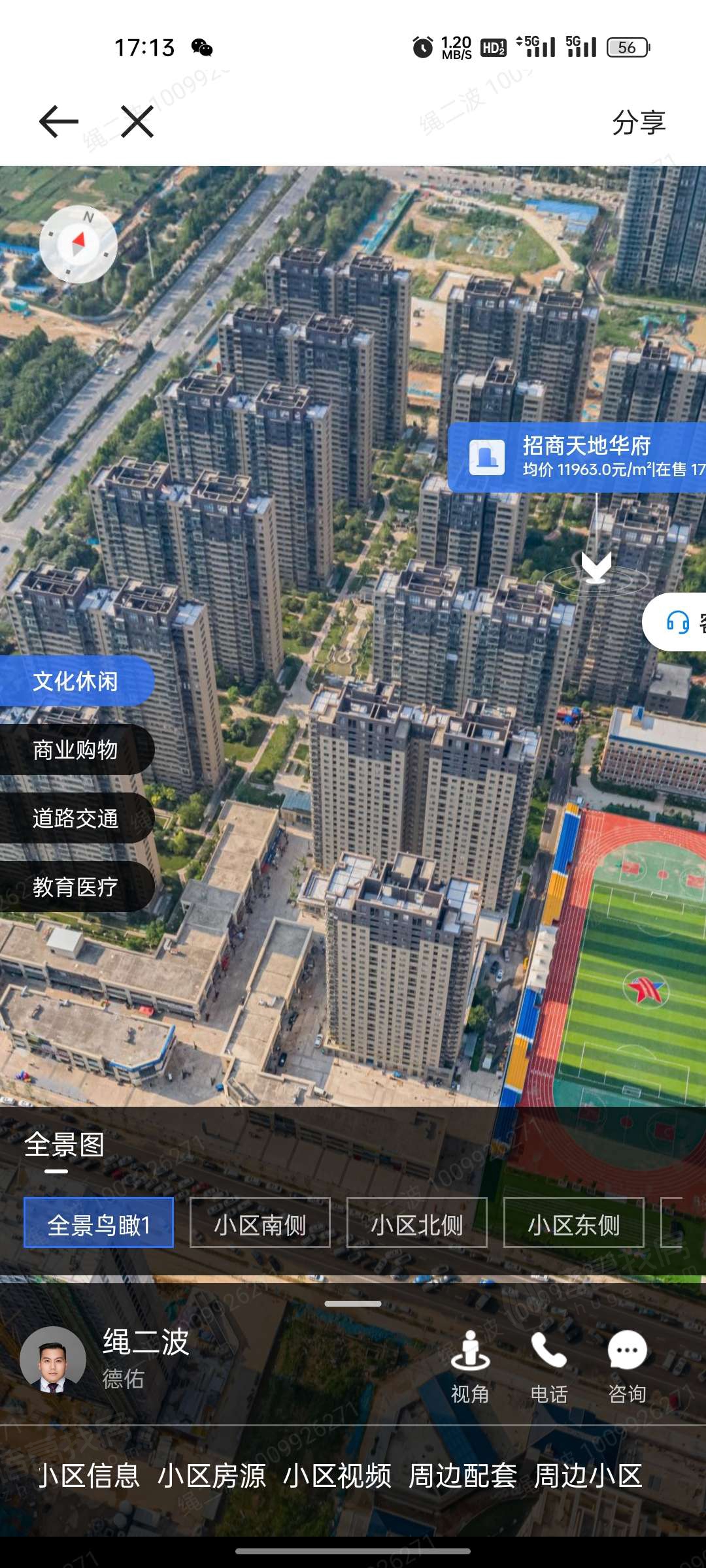Tap 分享 to share this panorama

[639, 123]
